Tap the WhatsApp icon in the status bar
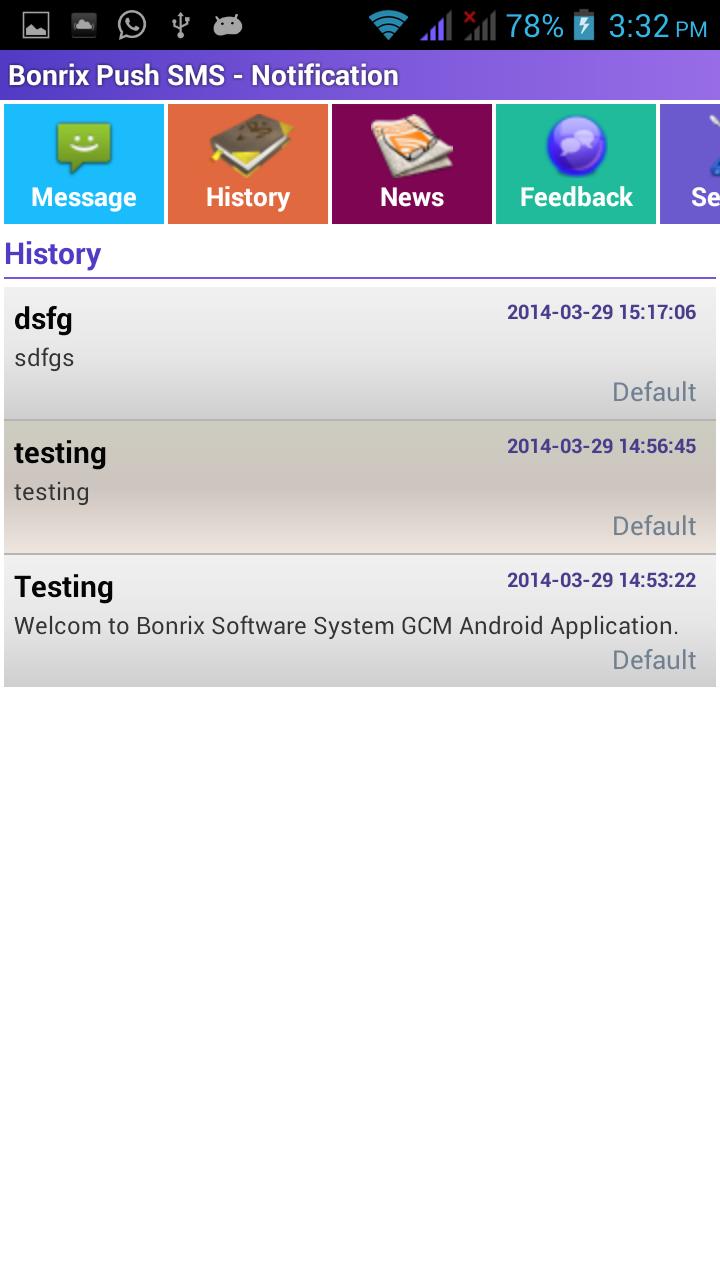The image size is (720, 1280). 131,24
